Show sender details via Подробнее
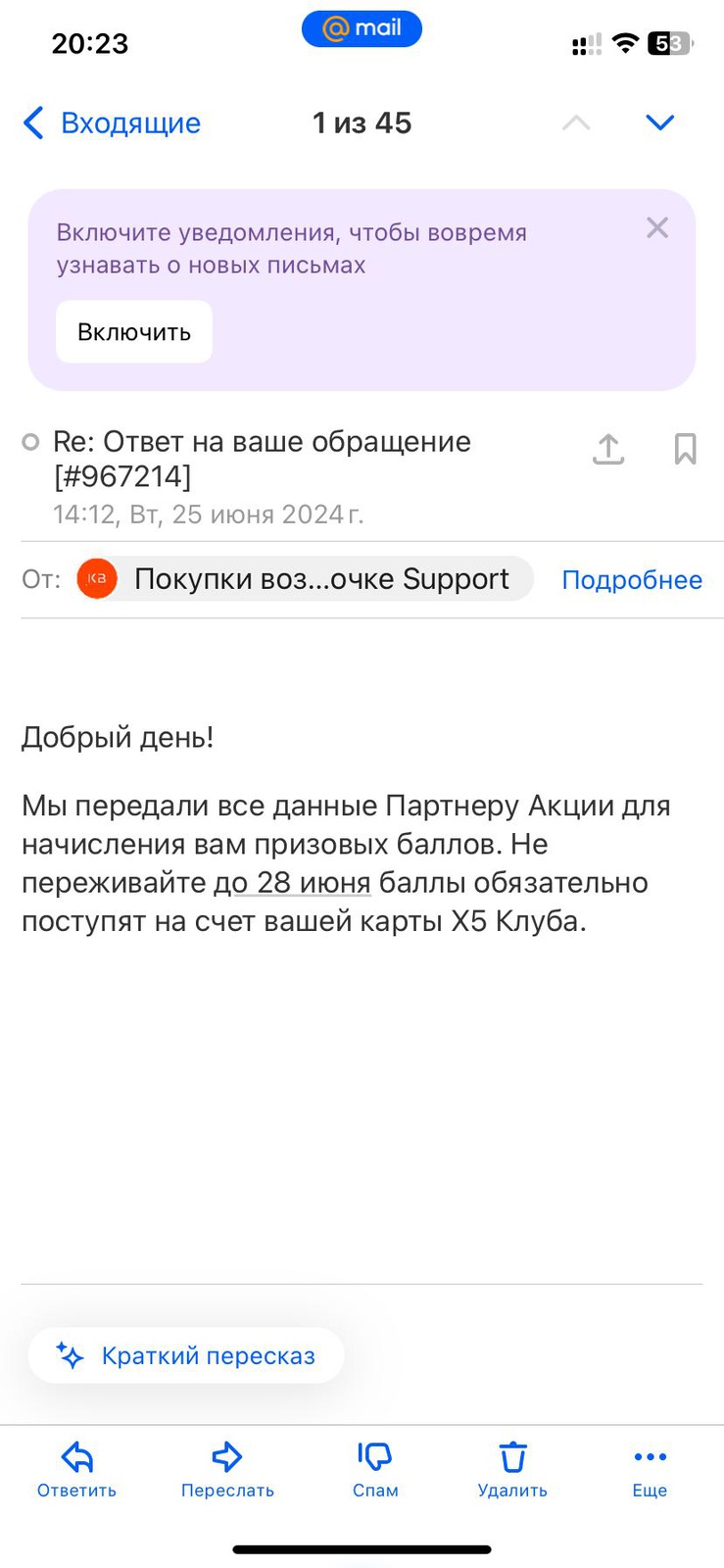Image resolution: width=724 pixels, height=1568 pixels. (631, 580)
